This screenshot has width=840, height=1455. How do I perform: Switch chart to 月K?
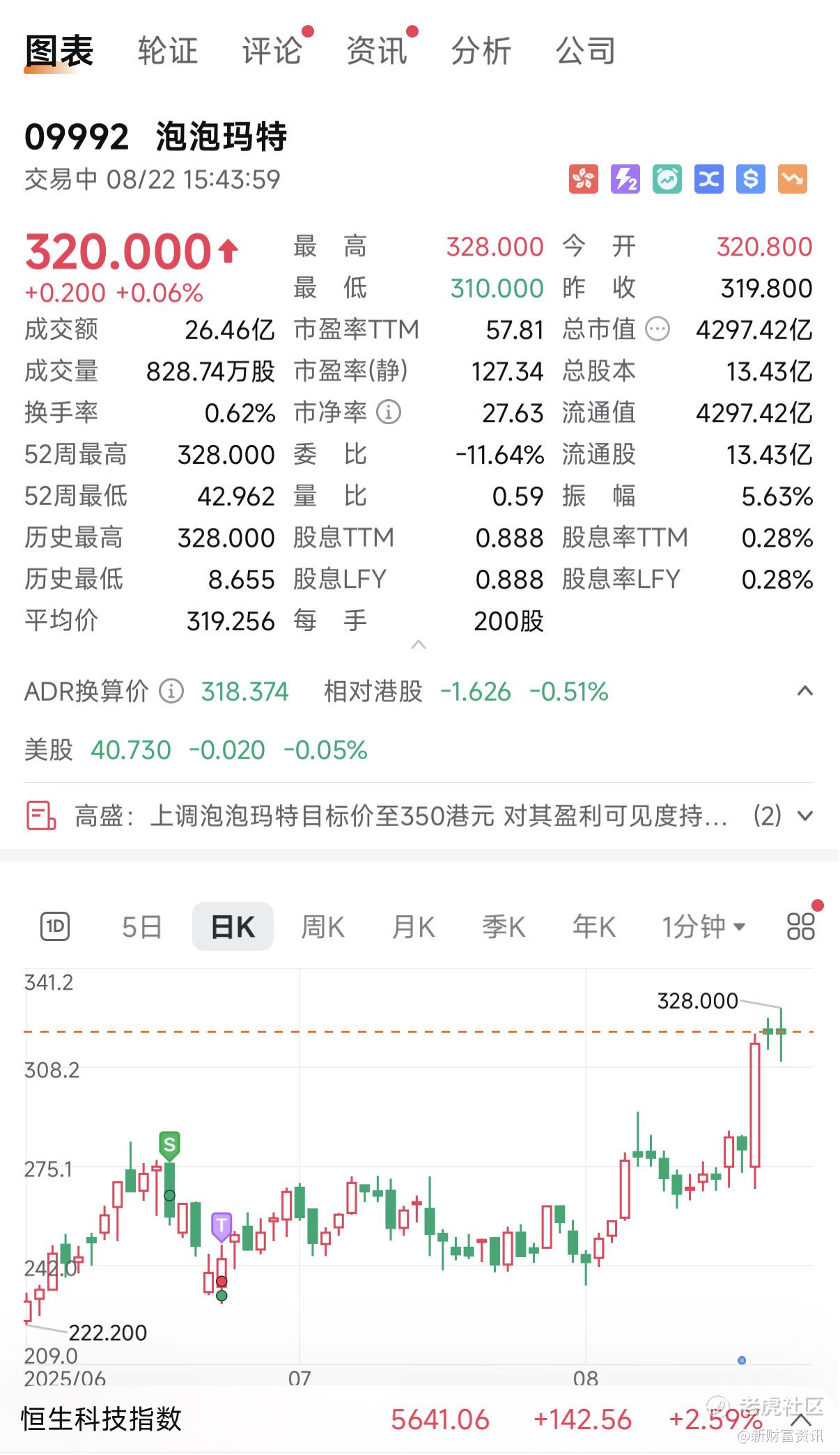[413, 927]
